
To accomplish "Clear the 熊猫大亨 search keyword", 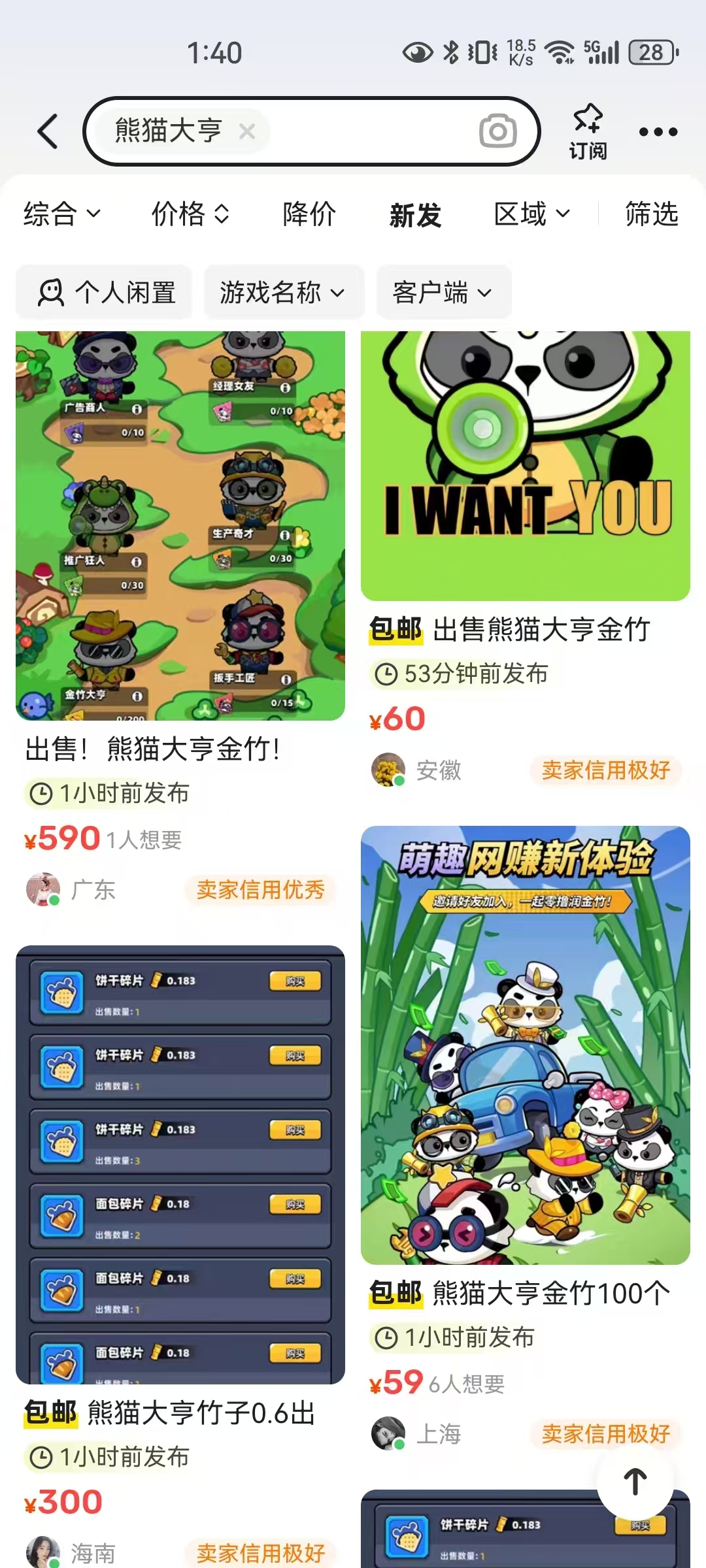I will tap(246, 131).
